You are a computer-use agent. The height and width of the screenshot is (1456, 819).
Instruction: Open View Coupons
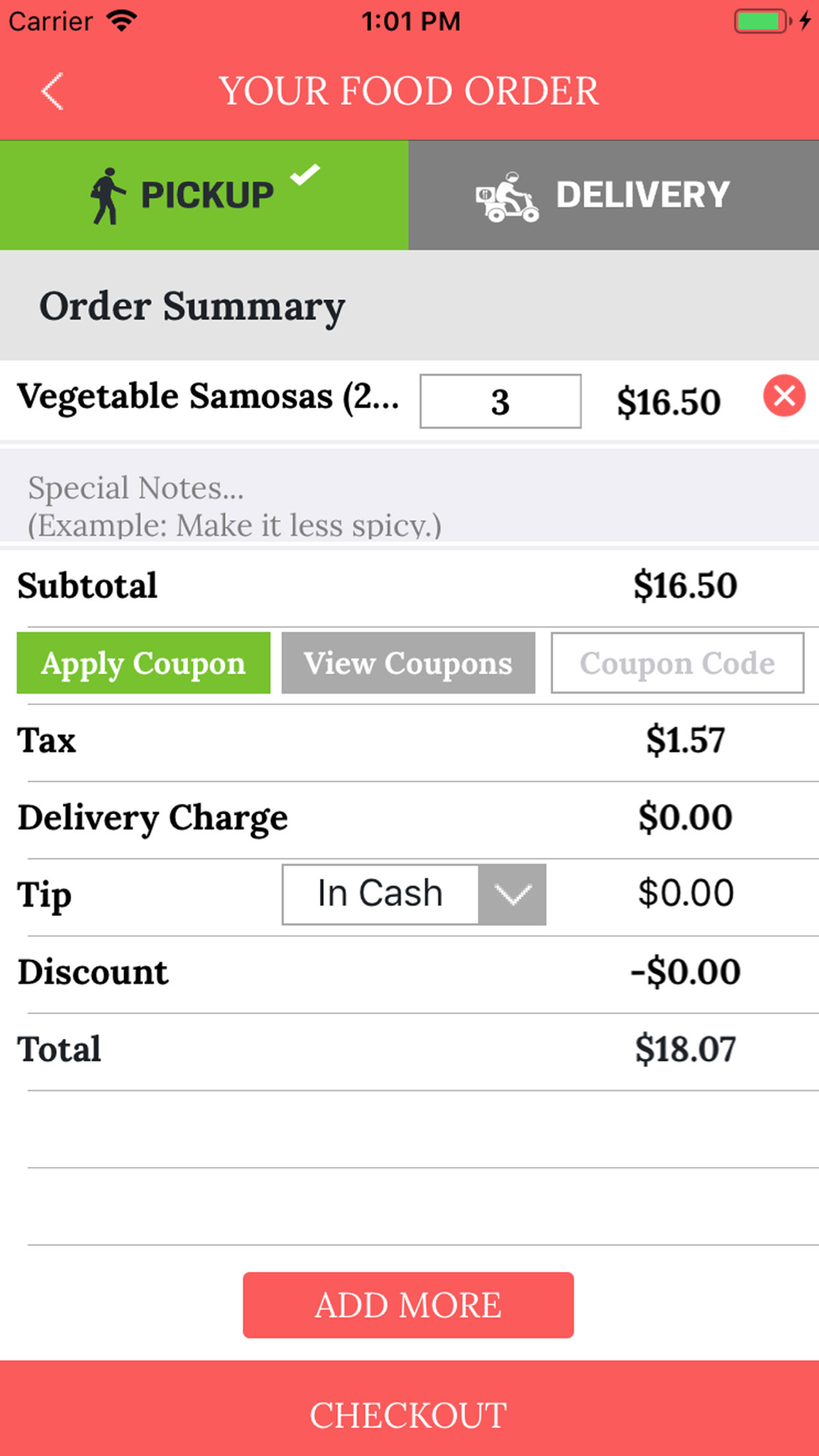point(408,662)
